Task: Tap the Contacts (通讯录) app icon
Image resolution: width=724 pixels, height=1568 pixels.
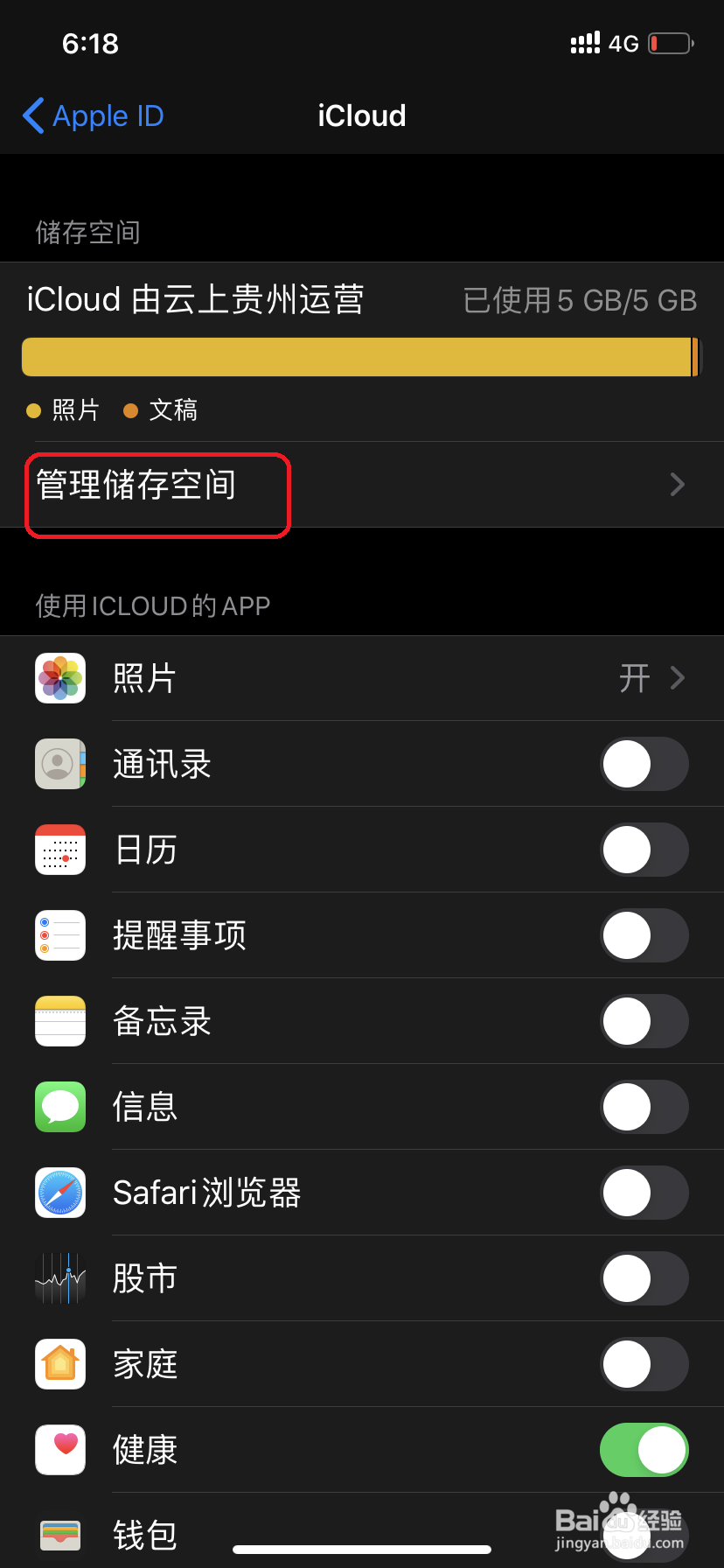Action: (59, 763)
